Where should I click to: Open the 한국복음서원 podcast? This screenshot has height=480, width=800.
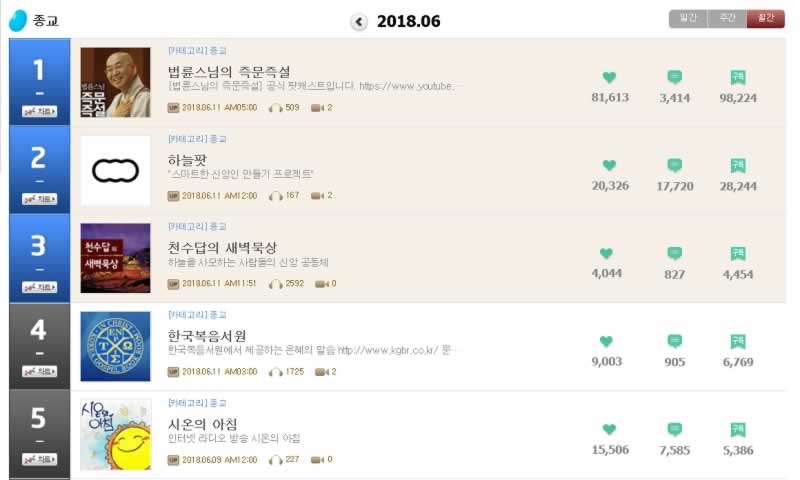click(207, 335)
